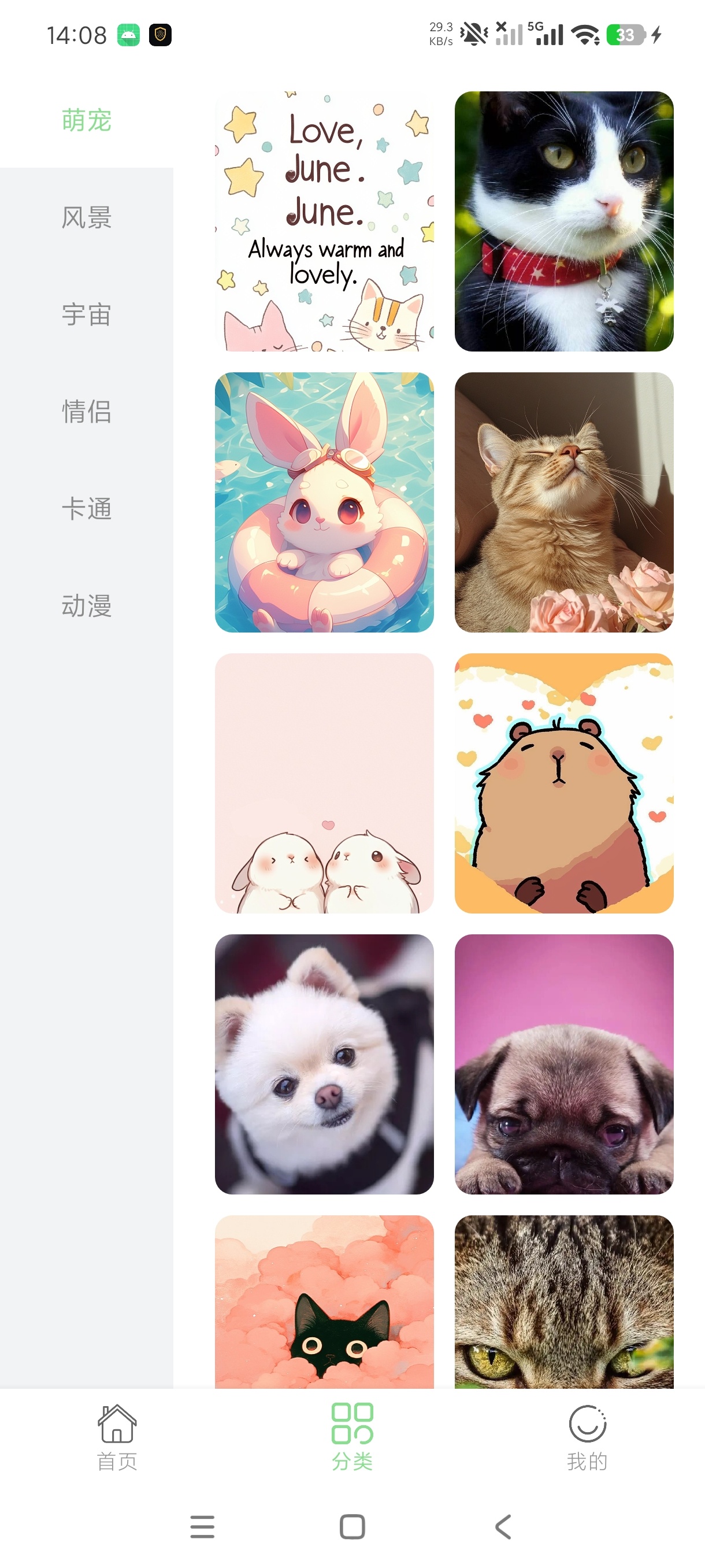
Task: Go back with the system back button
Action: (503, 1526)
